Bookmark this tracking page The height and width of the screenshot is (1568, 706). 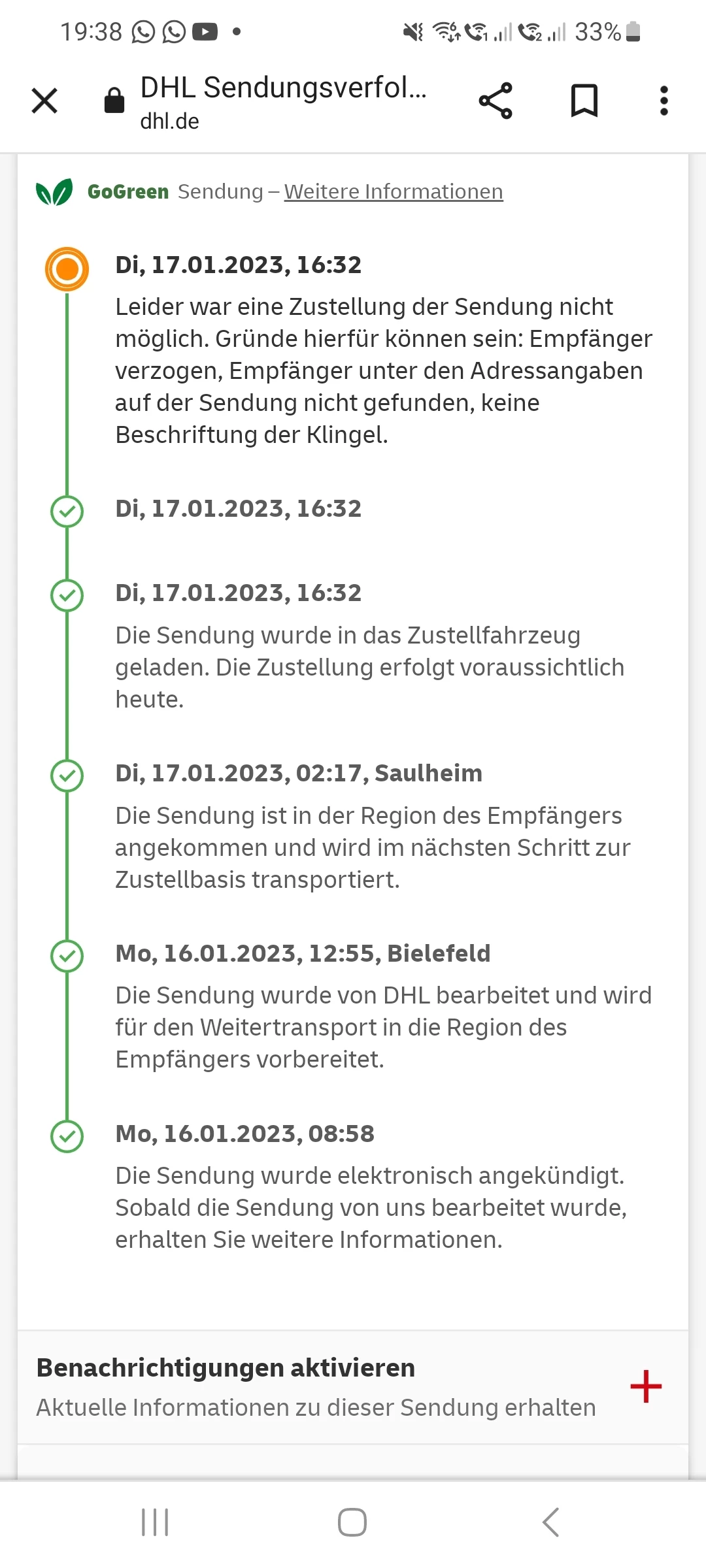tap(584, 101)
